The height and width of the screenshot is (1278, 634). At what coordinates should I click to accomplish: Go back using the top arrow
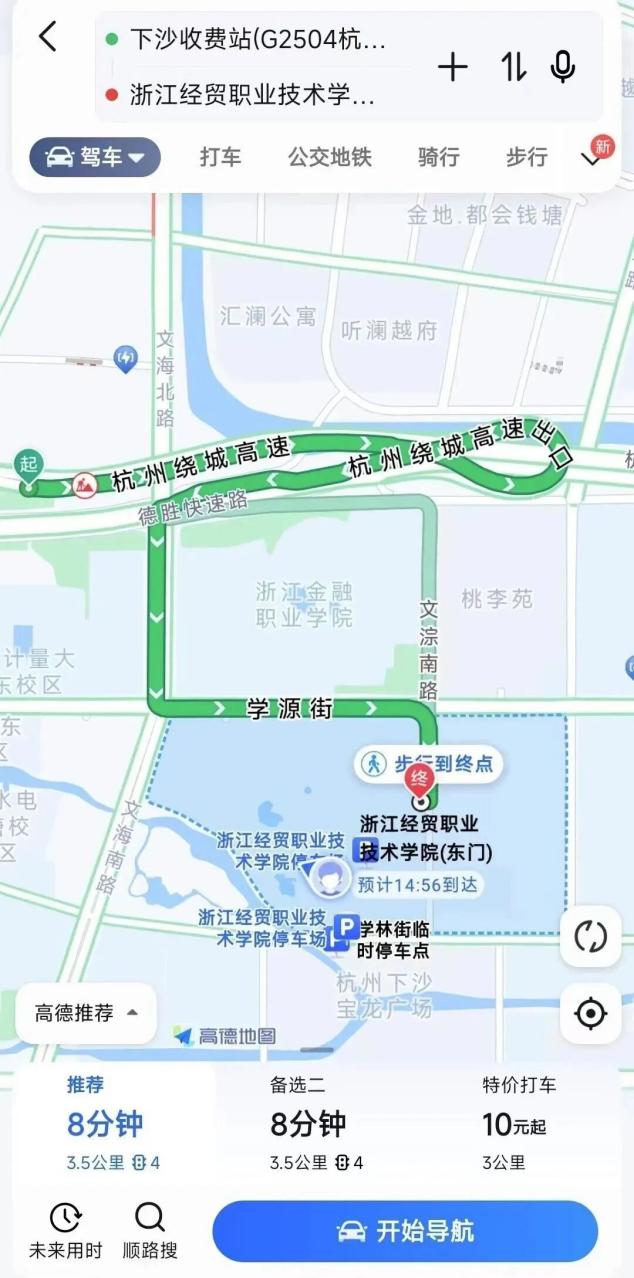point(47,37)
